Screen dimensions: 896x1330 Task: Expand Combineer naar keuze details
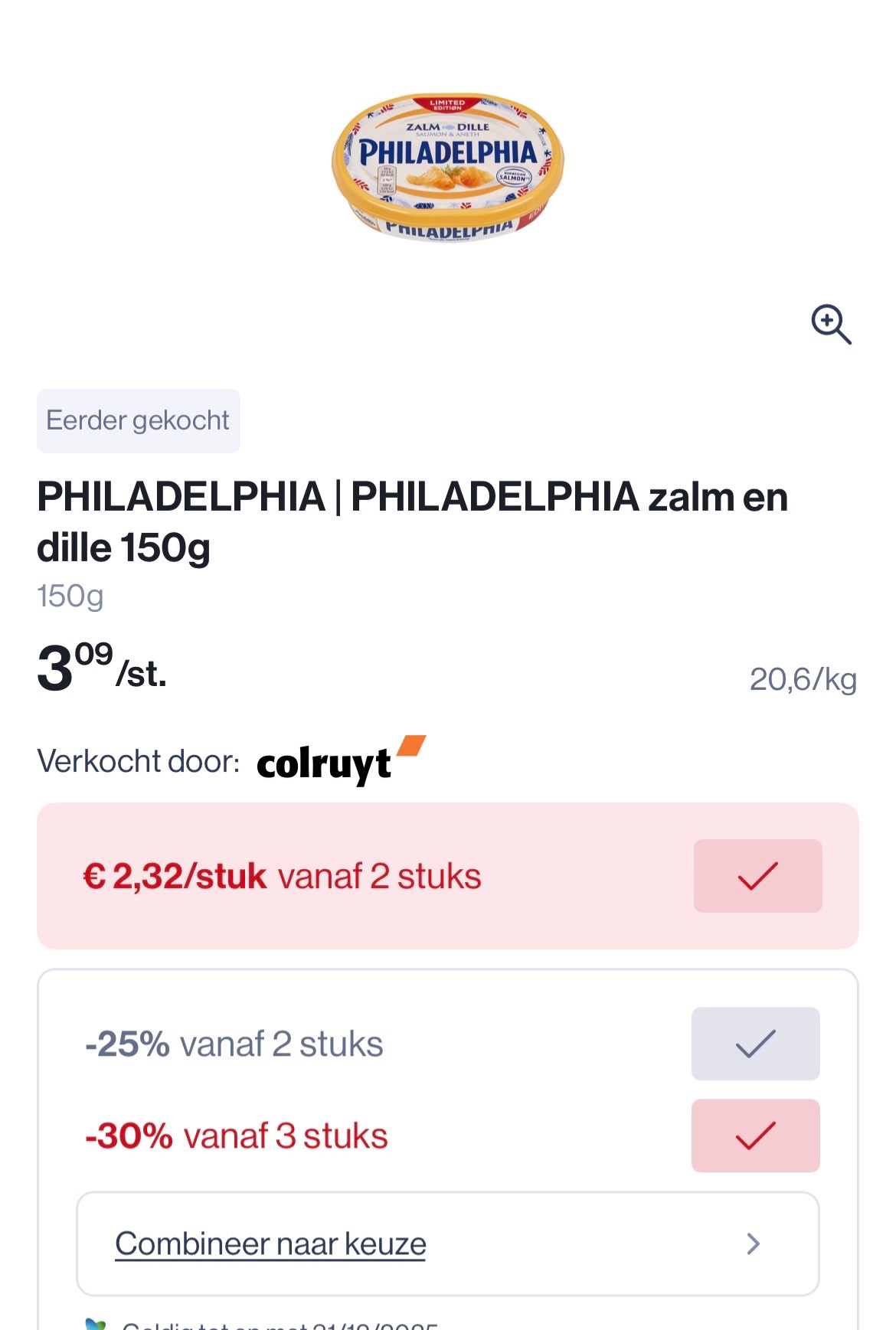[x=270, y=1243]
